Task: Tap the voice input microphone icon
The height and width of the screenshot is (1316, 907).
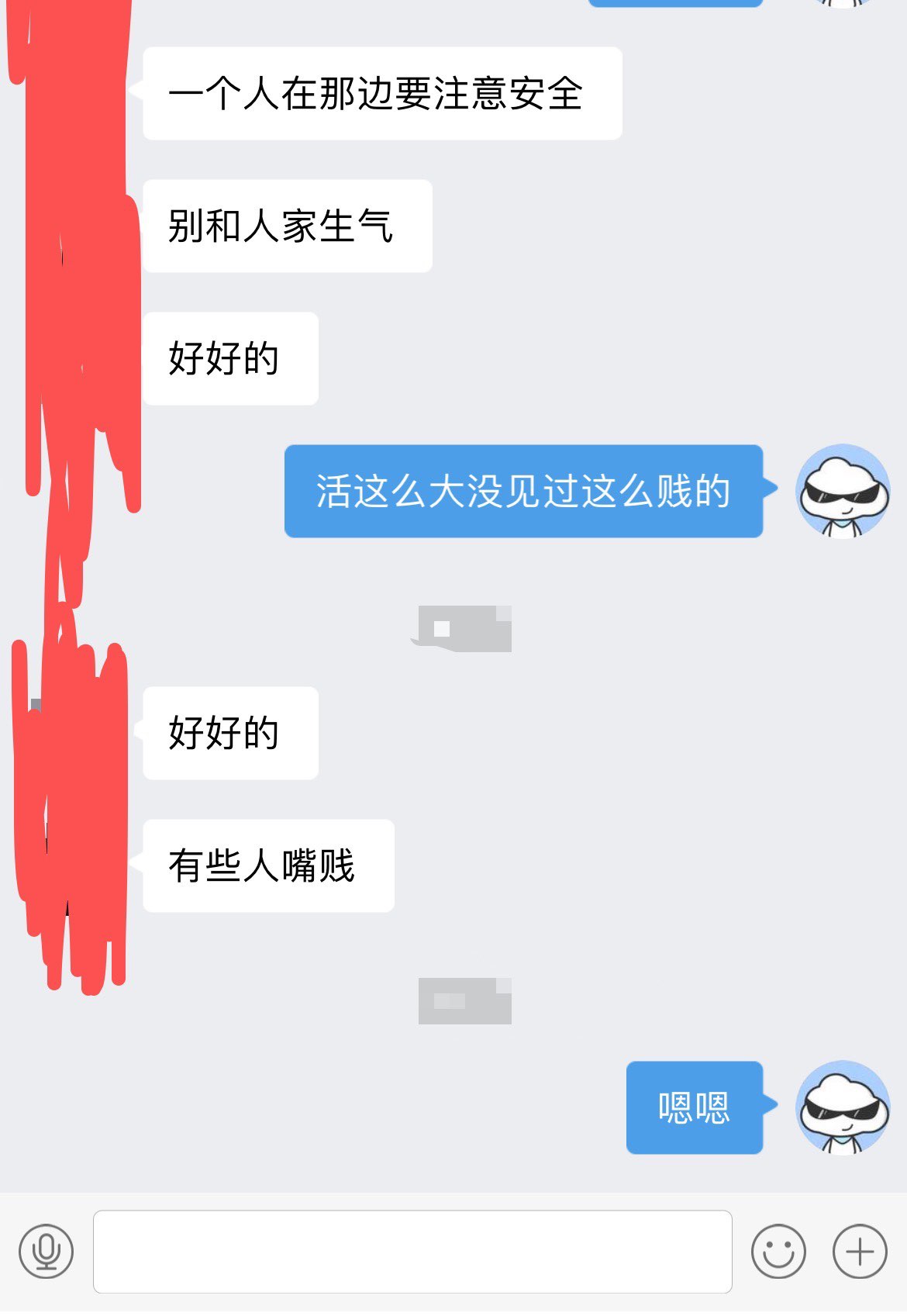Action: click(46, 1251)
